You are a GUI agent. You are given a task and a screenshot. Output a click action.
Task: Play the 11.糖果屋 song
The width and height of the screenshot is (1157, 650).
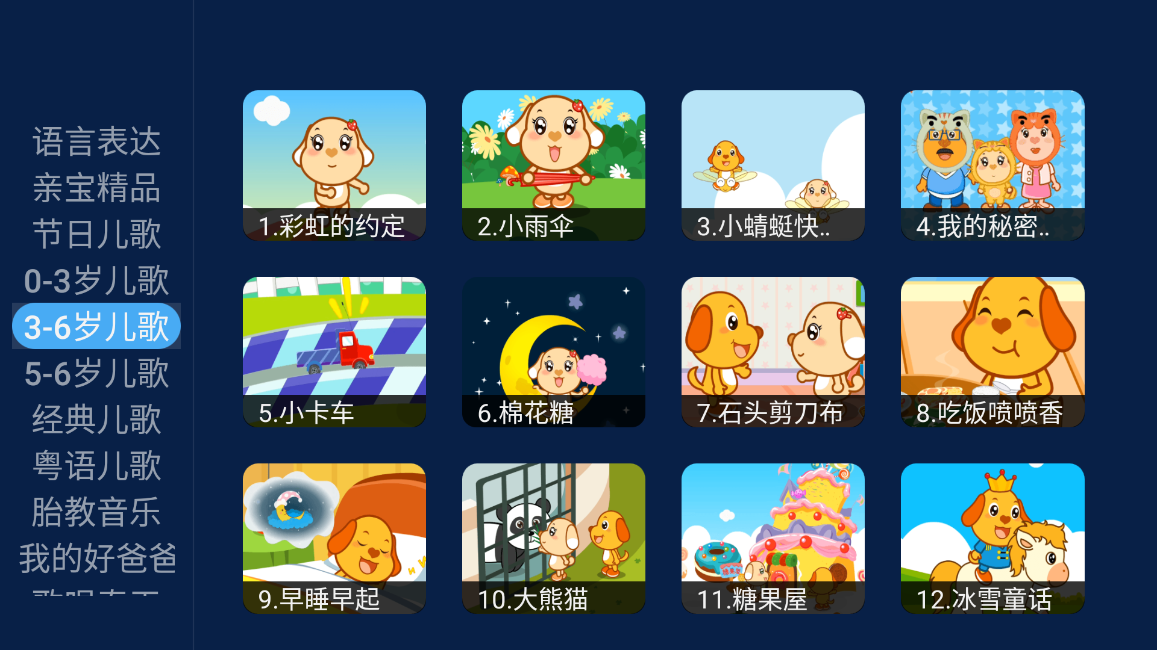[x=773, y=538]
